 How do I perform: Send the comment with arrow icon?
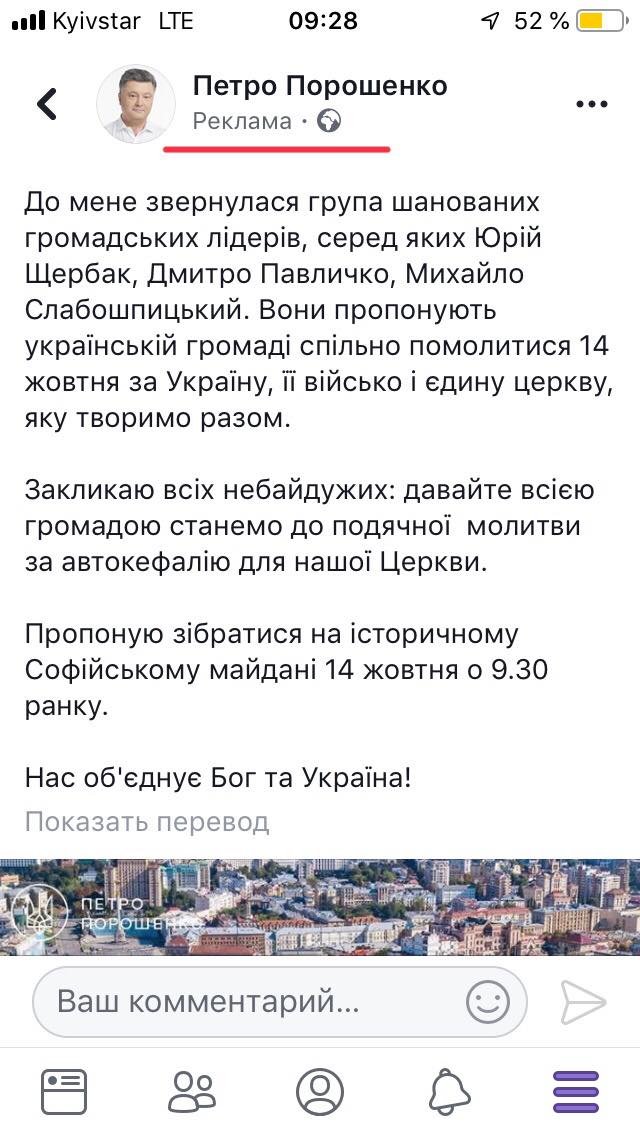(583, 1002)
